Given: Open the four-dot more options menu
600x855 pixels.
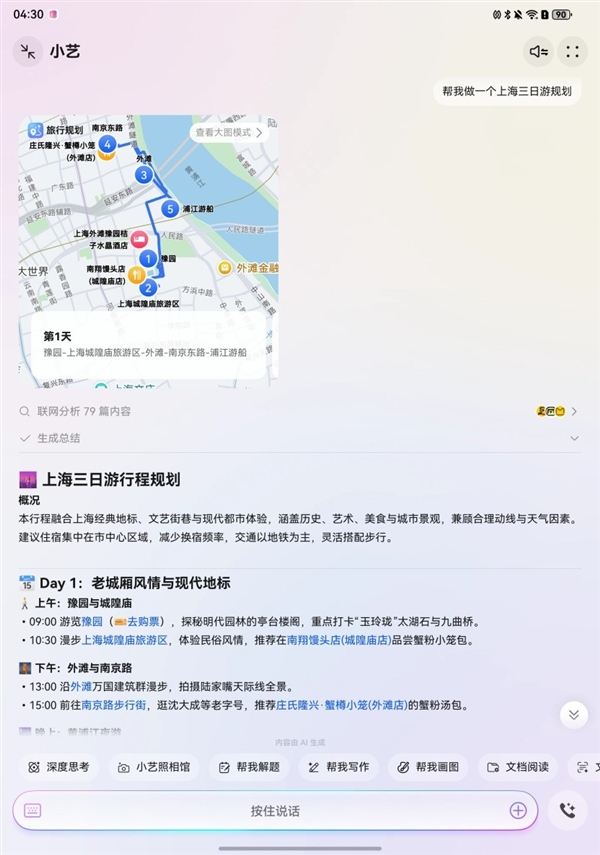Looking at the screenshot, I should coord(572,52).
